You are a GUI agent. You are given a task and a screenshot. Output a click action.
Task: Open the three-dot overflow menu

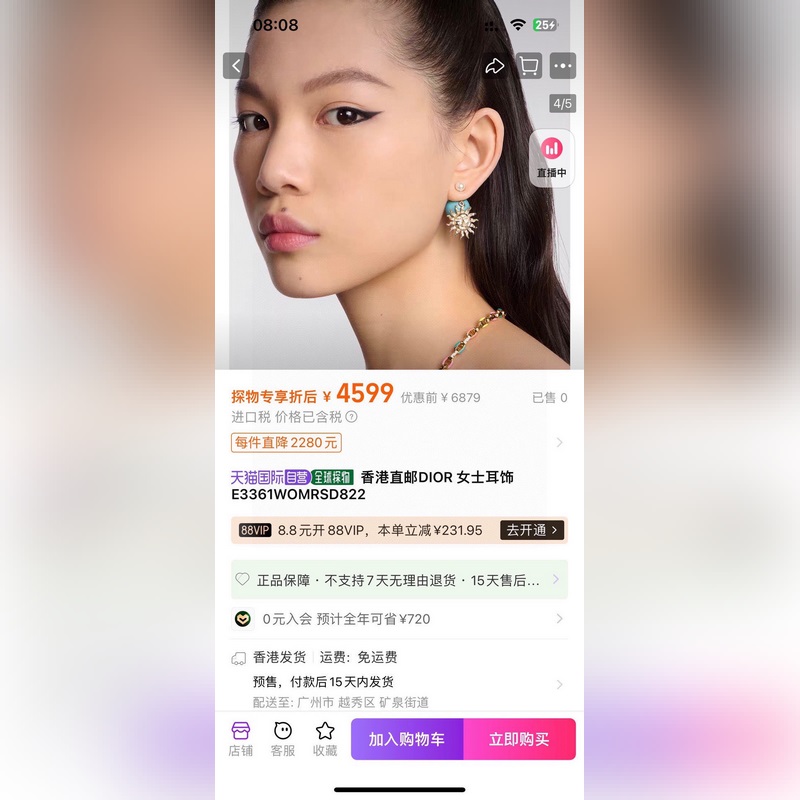coord(563,66)
